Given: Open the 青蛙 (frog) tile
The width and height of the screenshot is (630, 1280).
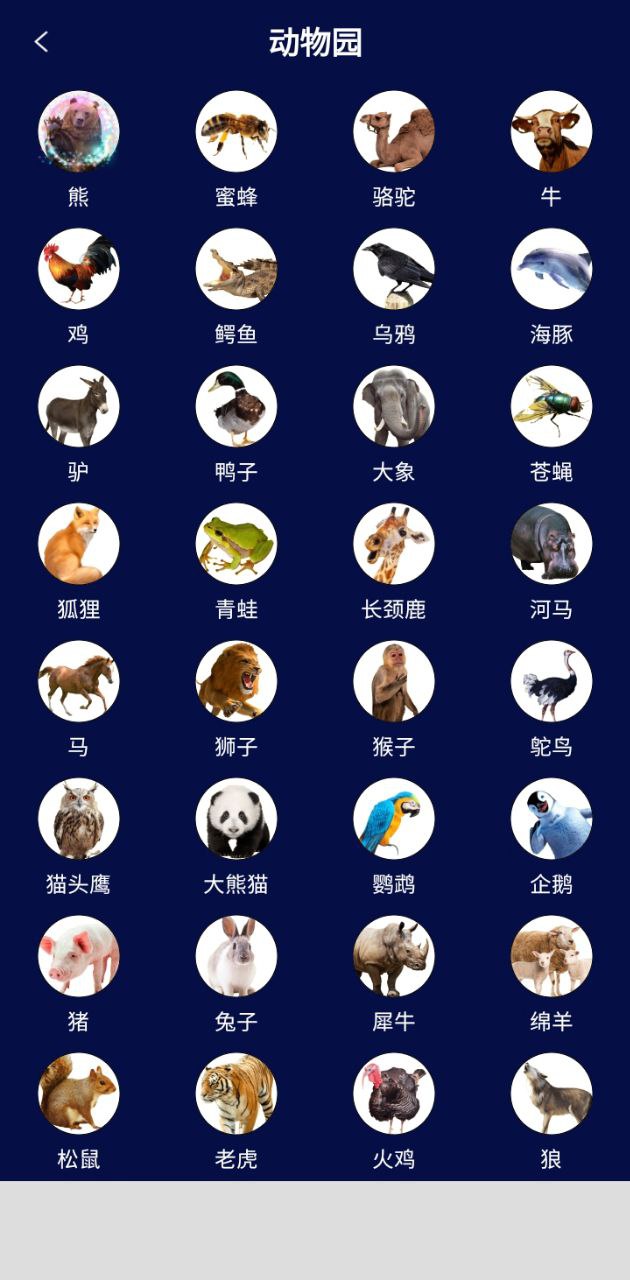Looking at the screenshot, I should (236, 544).
